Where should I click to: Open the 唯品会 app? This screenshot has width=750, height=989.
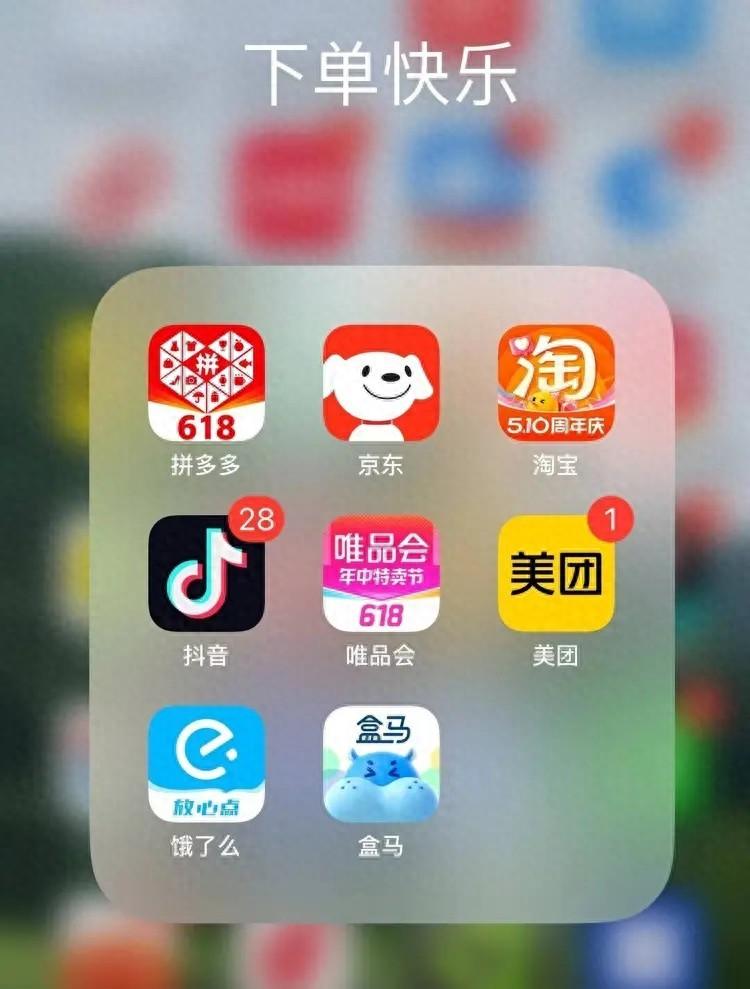(381, 573)
